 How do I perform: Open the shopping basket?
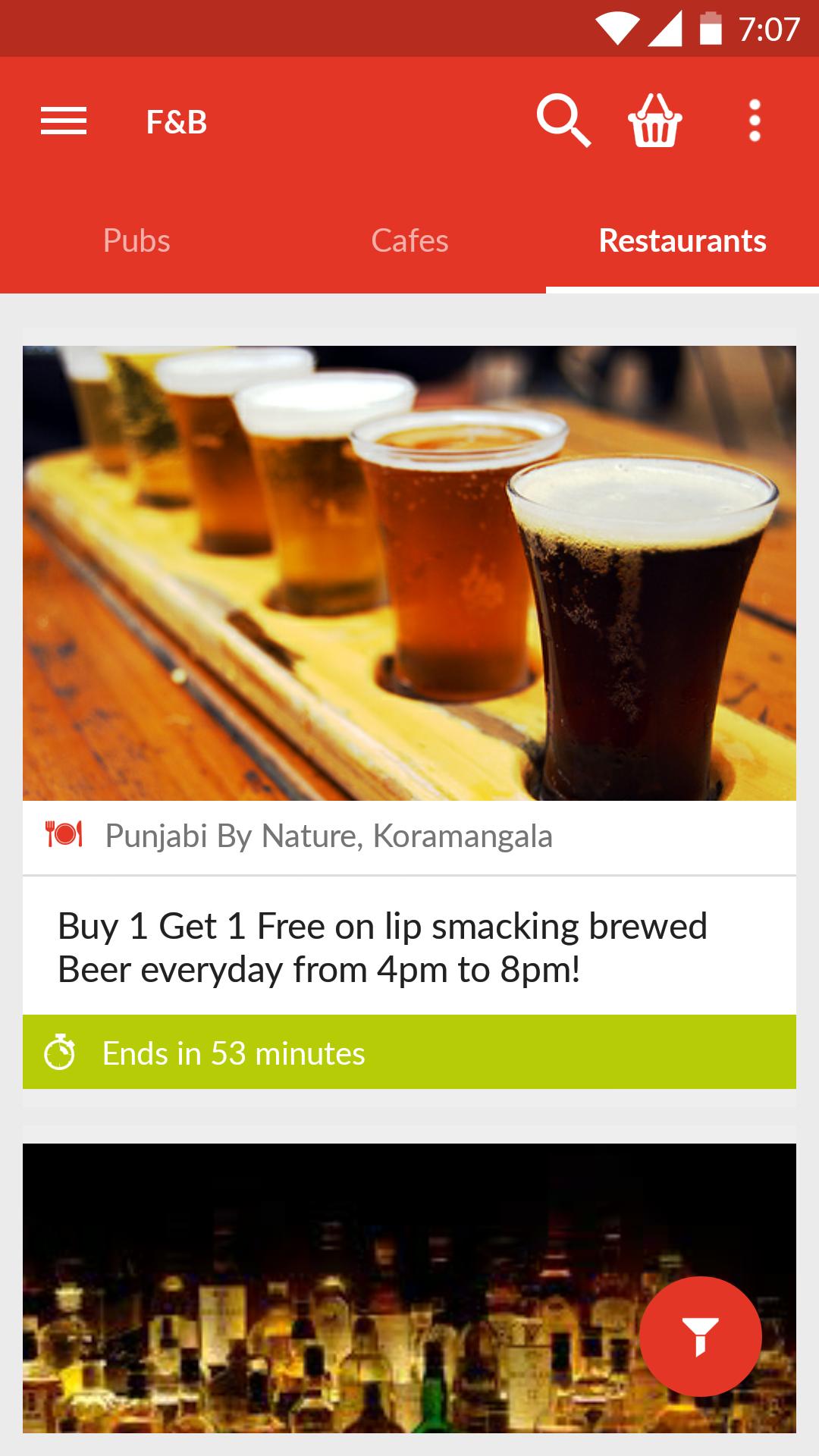655,120
